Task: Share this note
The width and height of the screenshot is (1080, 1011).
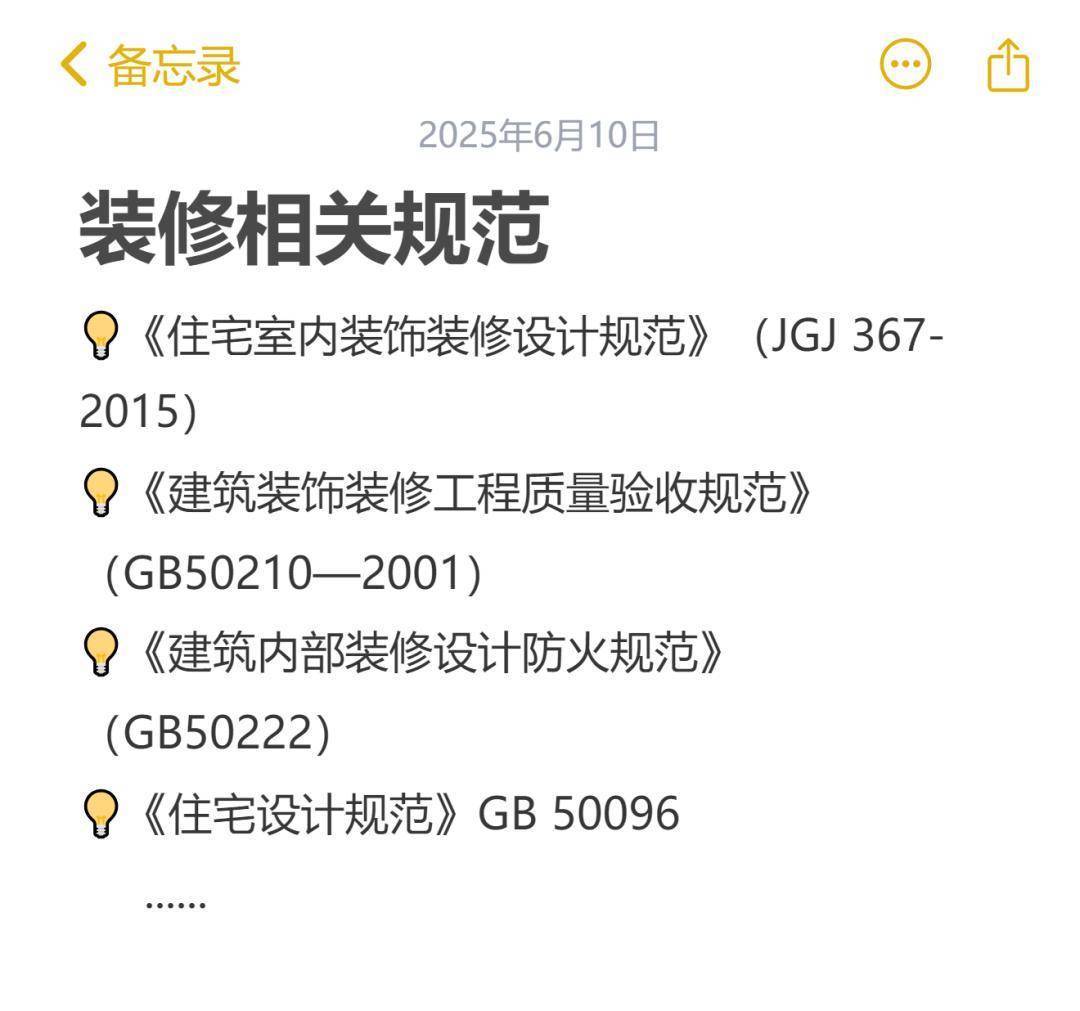Action: coord(1008,65)
